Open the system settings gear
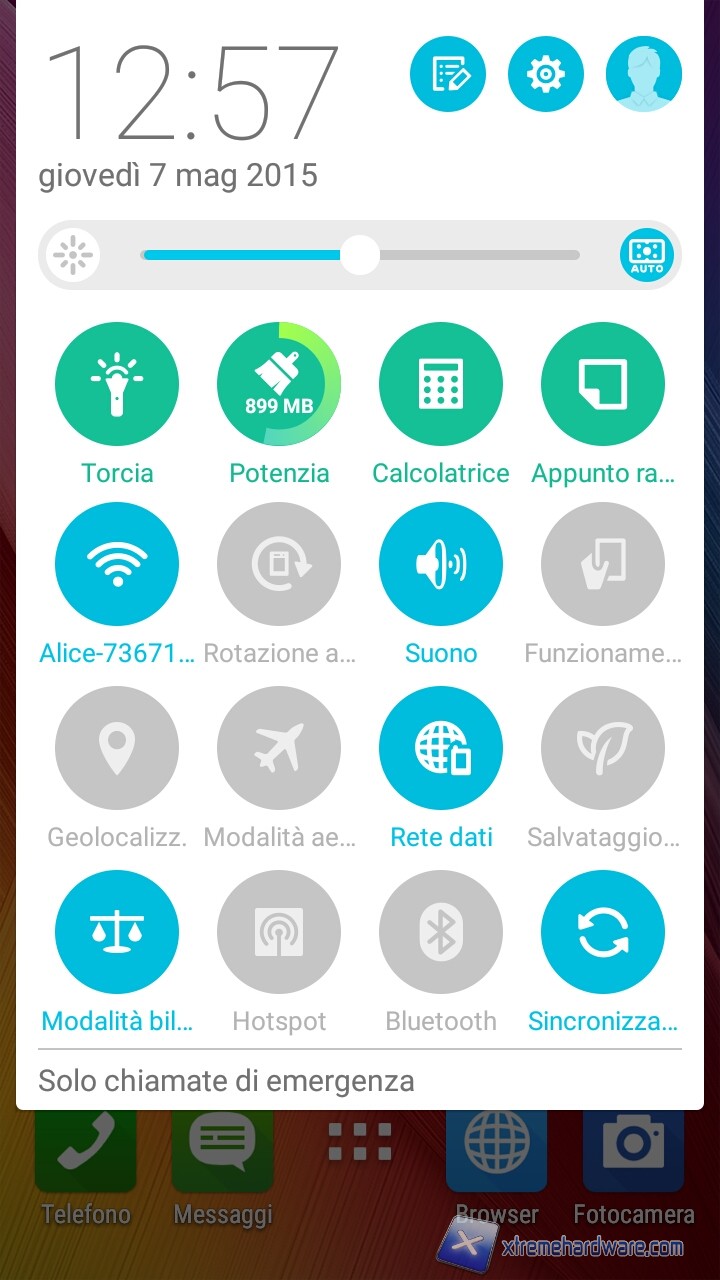This screenshot has height=1280, width=720. (x=546, y=74)
